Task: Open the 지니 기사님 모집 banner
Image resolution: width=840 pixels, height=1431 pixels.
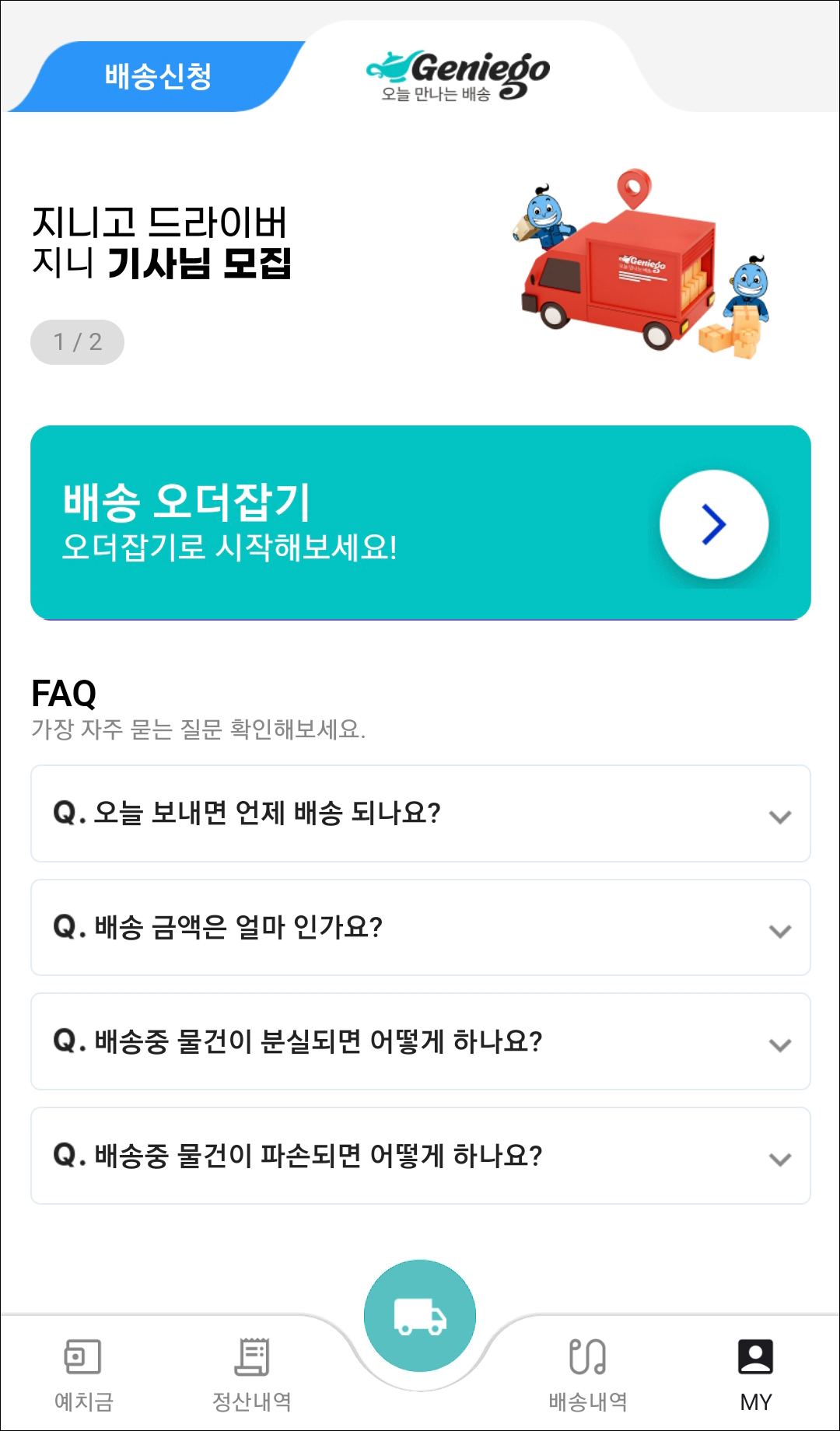Action: [x=420, y=264]
